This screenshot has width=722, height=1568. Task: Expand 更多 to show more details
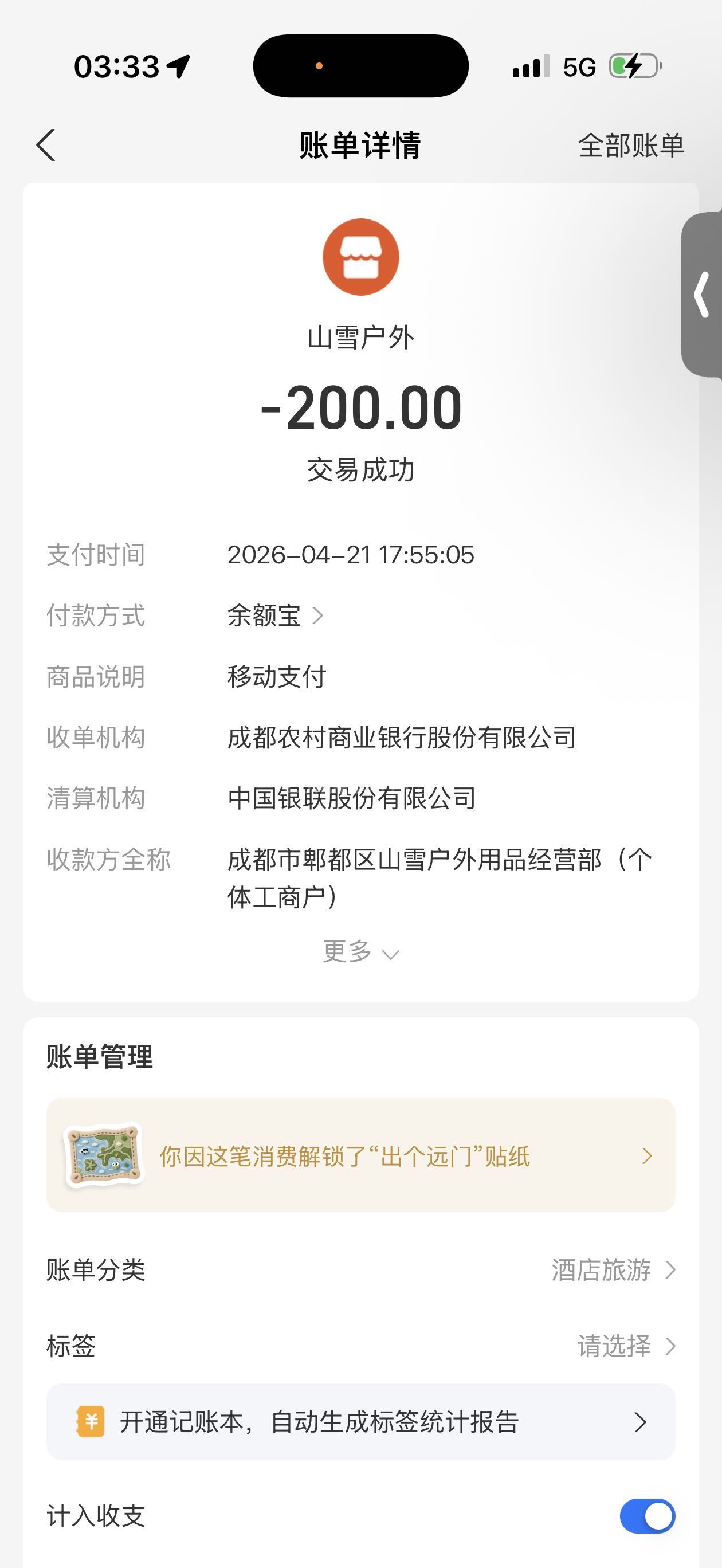tap(360, 951)
